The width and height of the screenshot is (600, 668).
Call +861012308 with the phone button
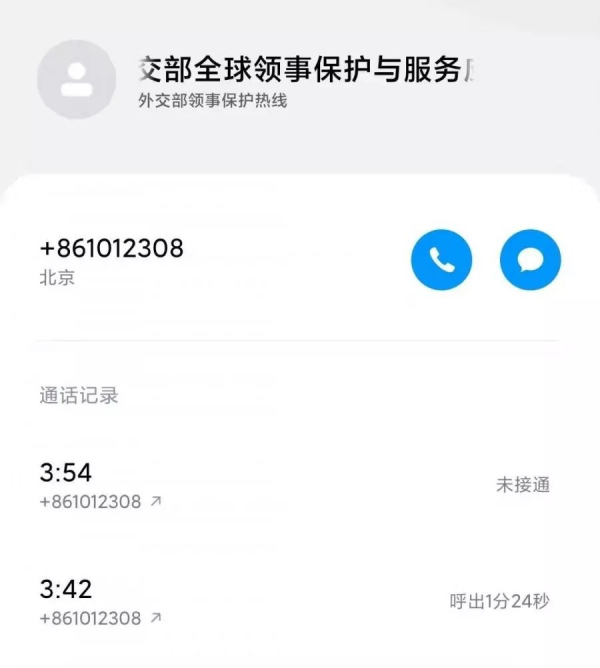click(x=441, y=260)
